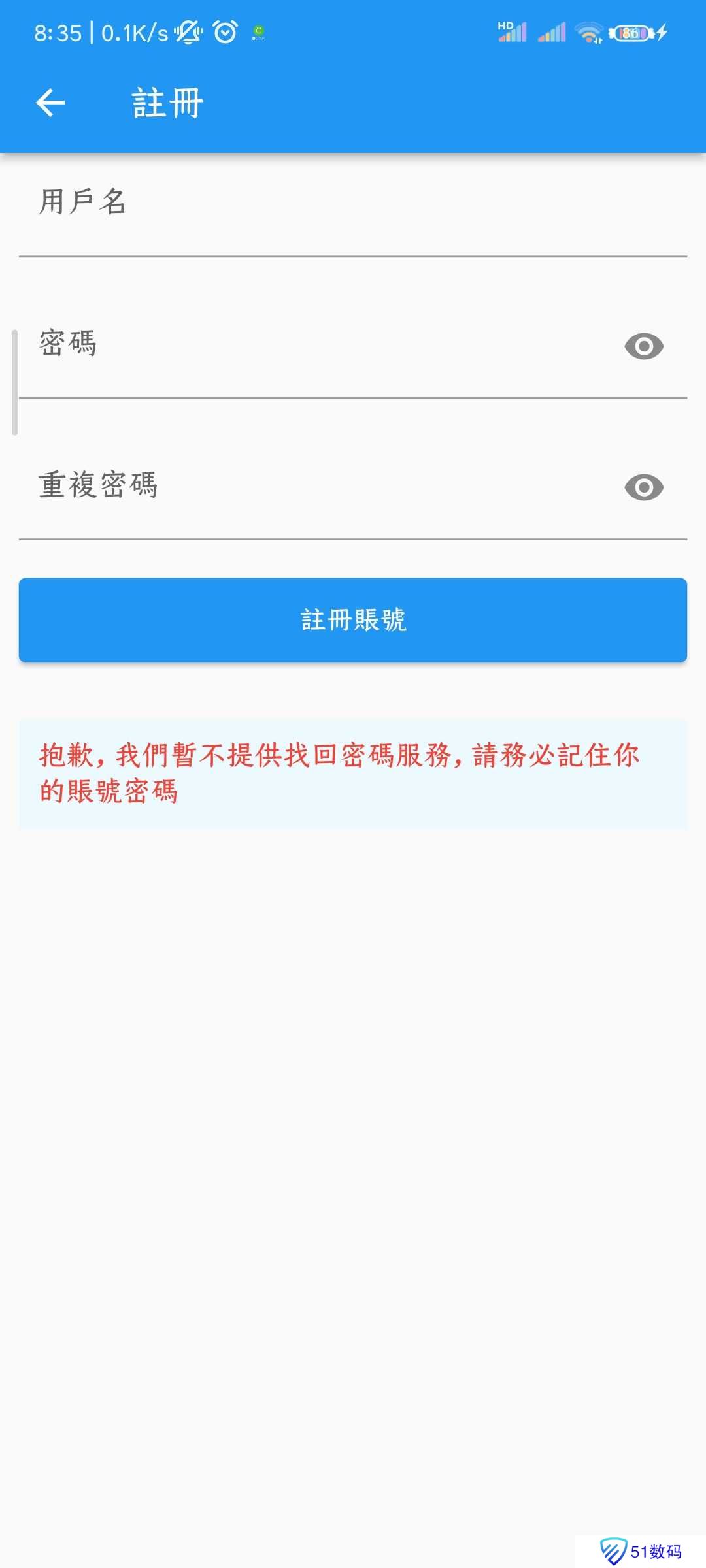Tap the green notification icon in status bar
This screenshot has width=706, height=1568.
[258, 31]
